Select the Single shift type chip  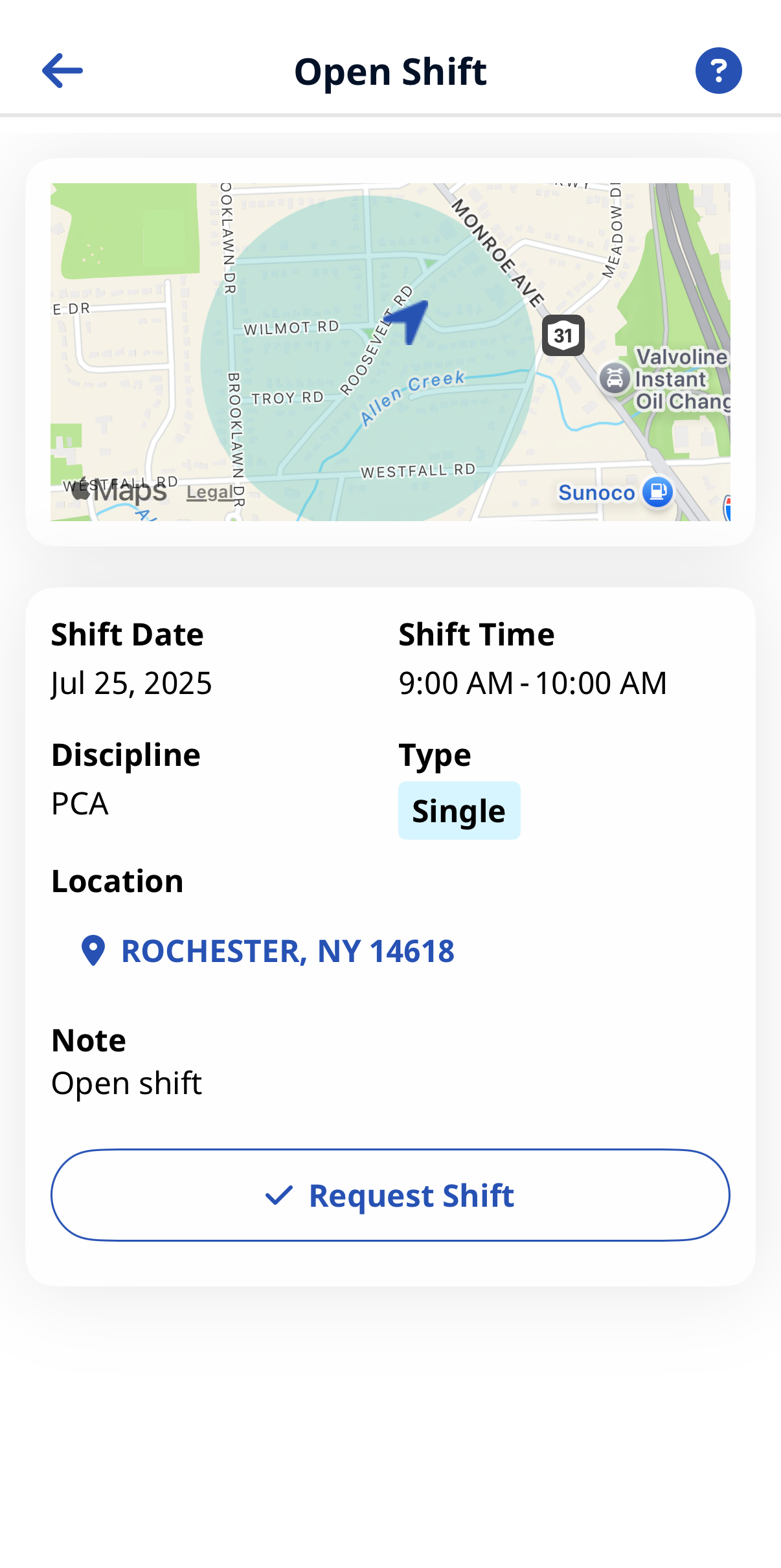point(458,810)
